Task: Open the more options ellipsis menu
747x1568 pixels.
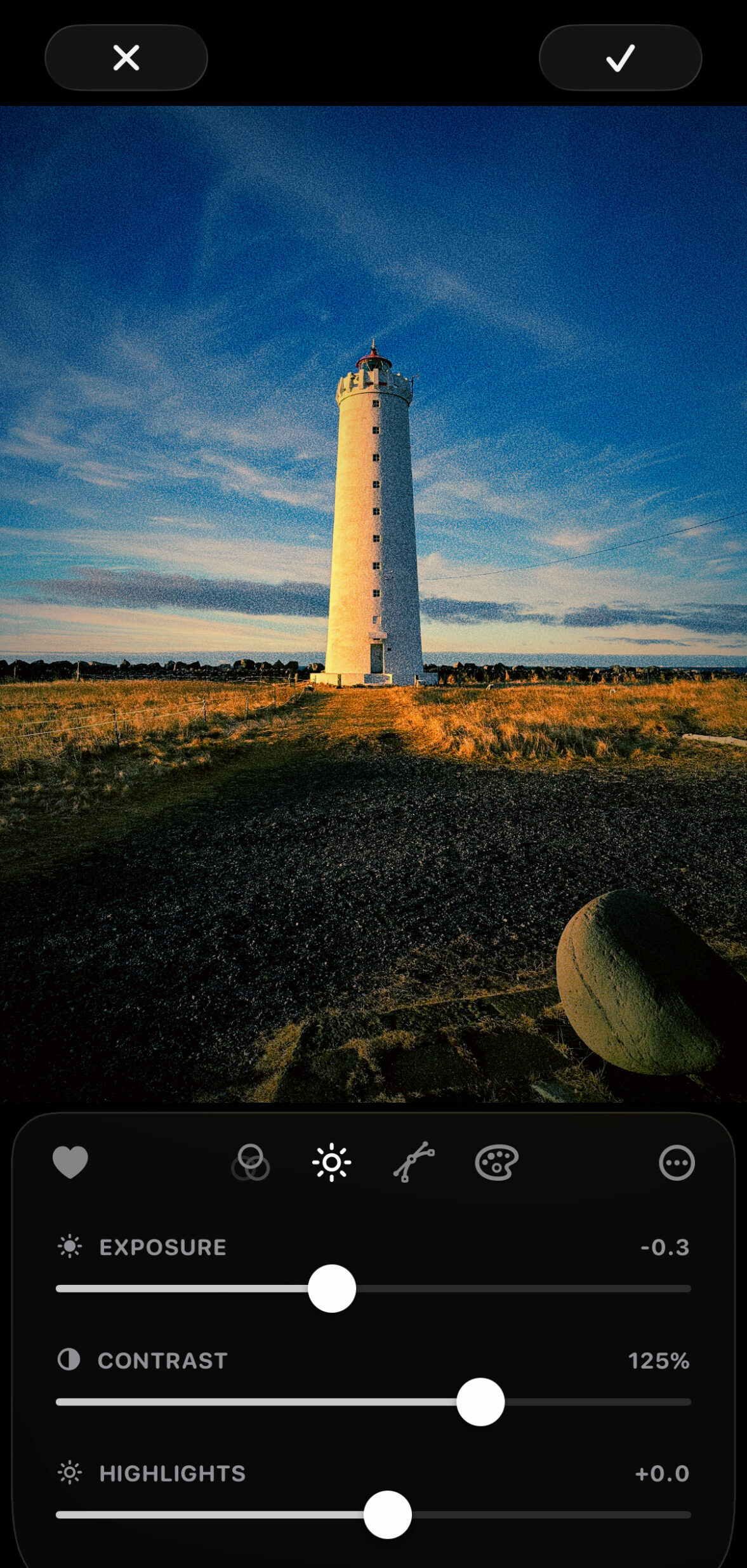Action: (677, 1163)
